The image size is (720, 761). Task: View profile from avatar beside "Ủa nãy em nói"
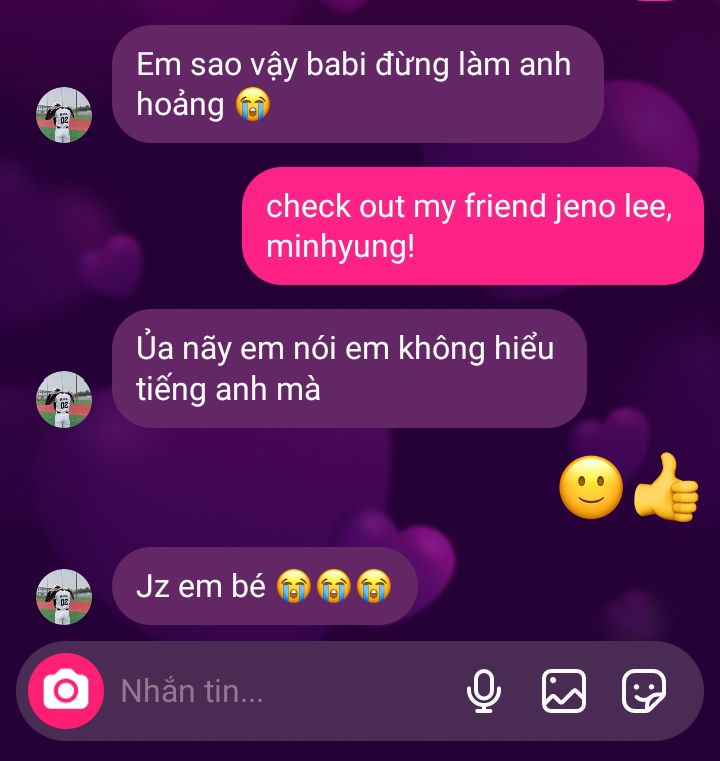click(64, 399)
